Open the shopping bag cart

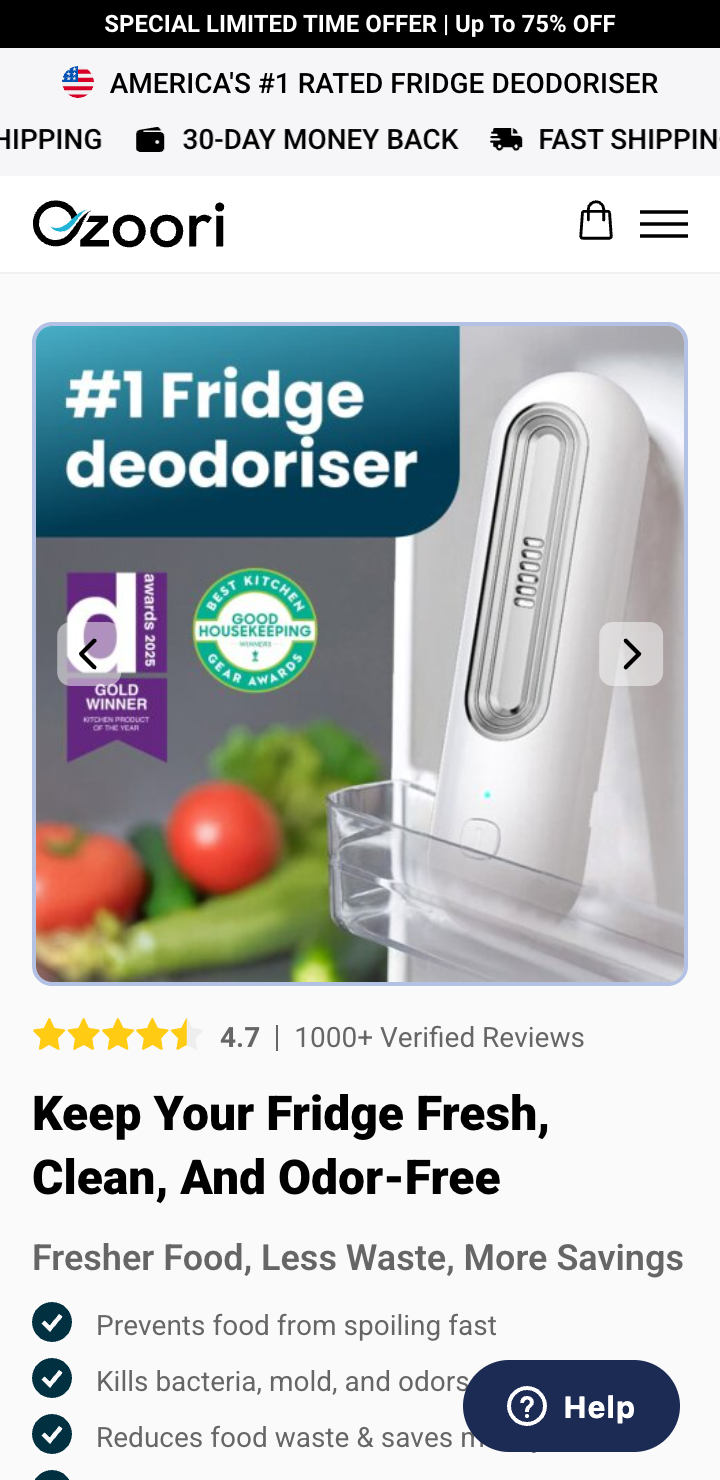click(596, 222)
